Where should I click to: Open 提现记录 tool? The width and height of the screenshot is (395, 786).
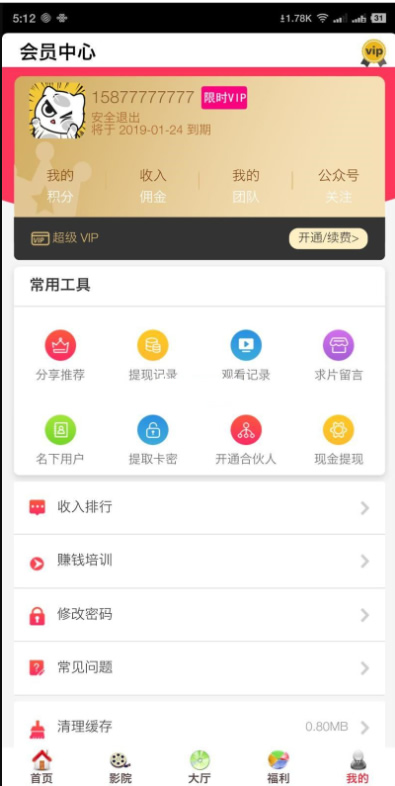point(153,355)
